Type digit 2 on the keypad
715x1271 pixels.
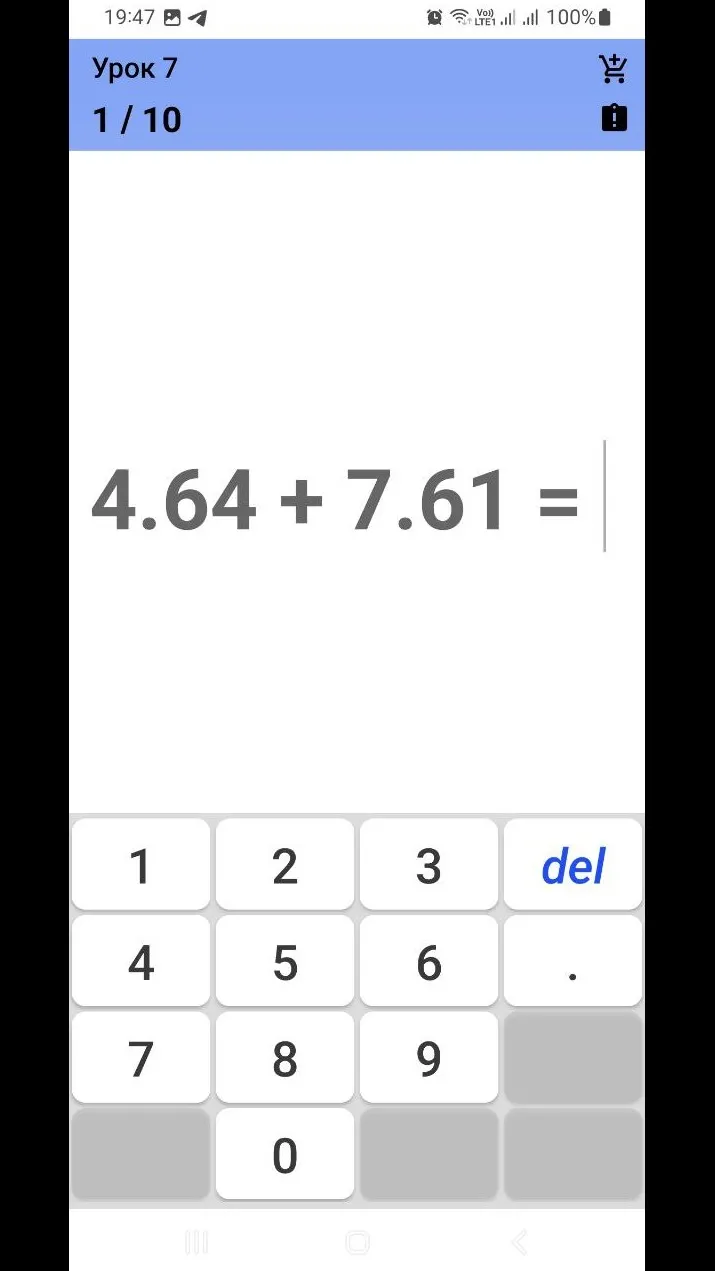pos(285,865)
